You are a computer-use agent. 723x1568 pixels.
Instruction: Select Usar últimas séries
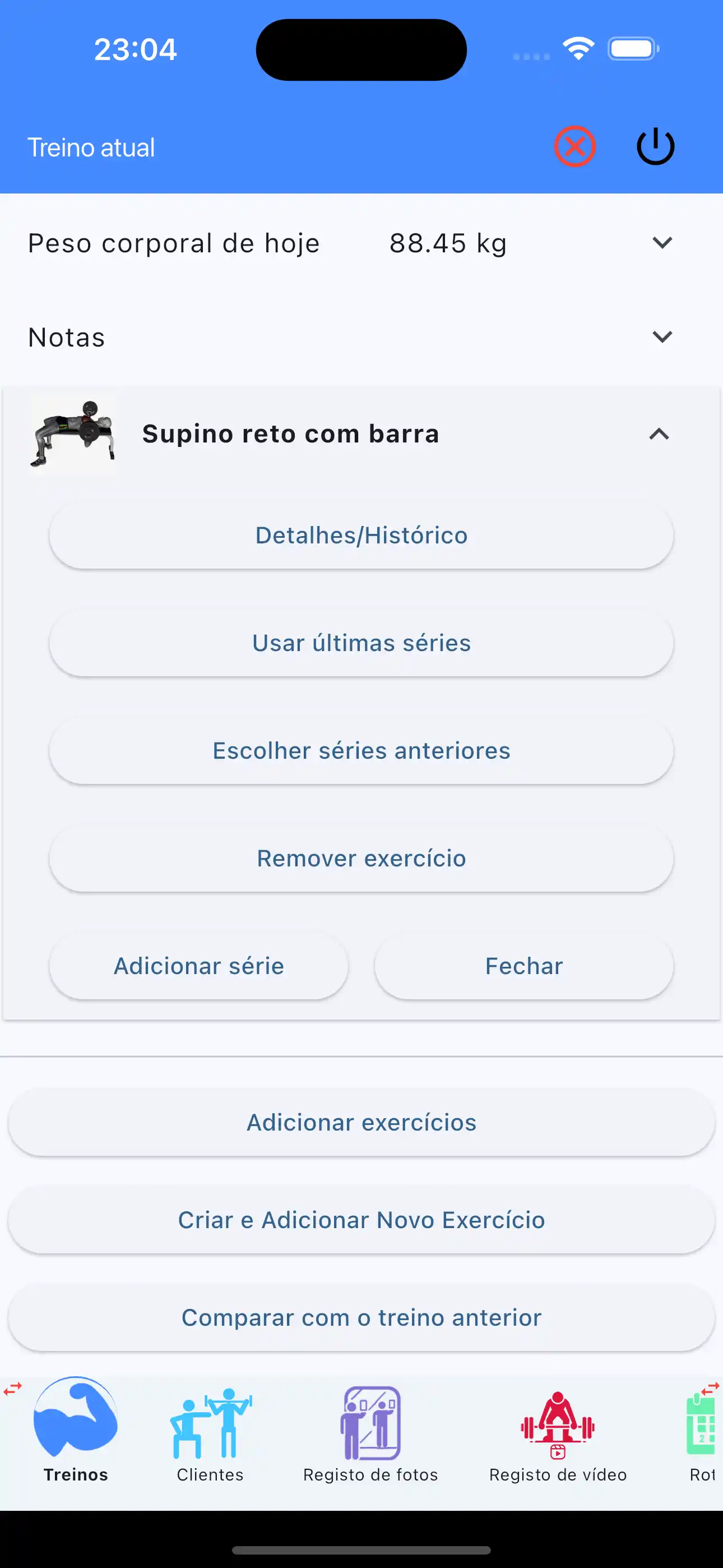pyautogui.click(x=361, y=643)
